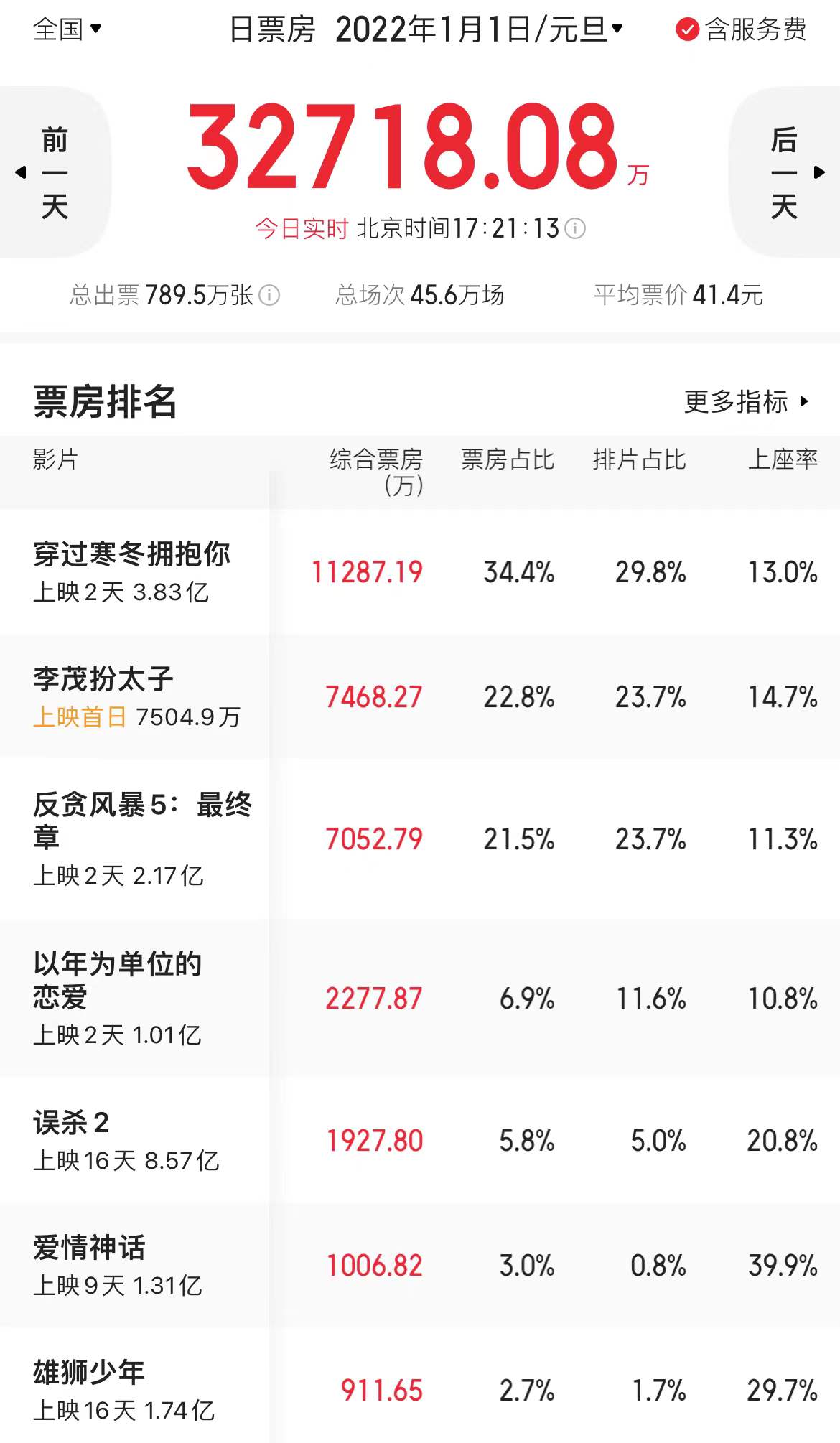
Task: Go to the next day (后一天)
Action: (785, 172)
